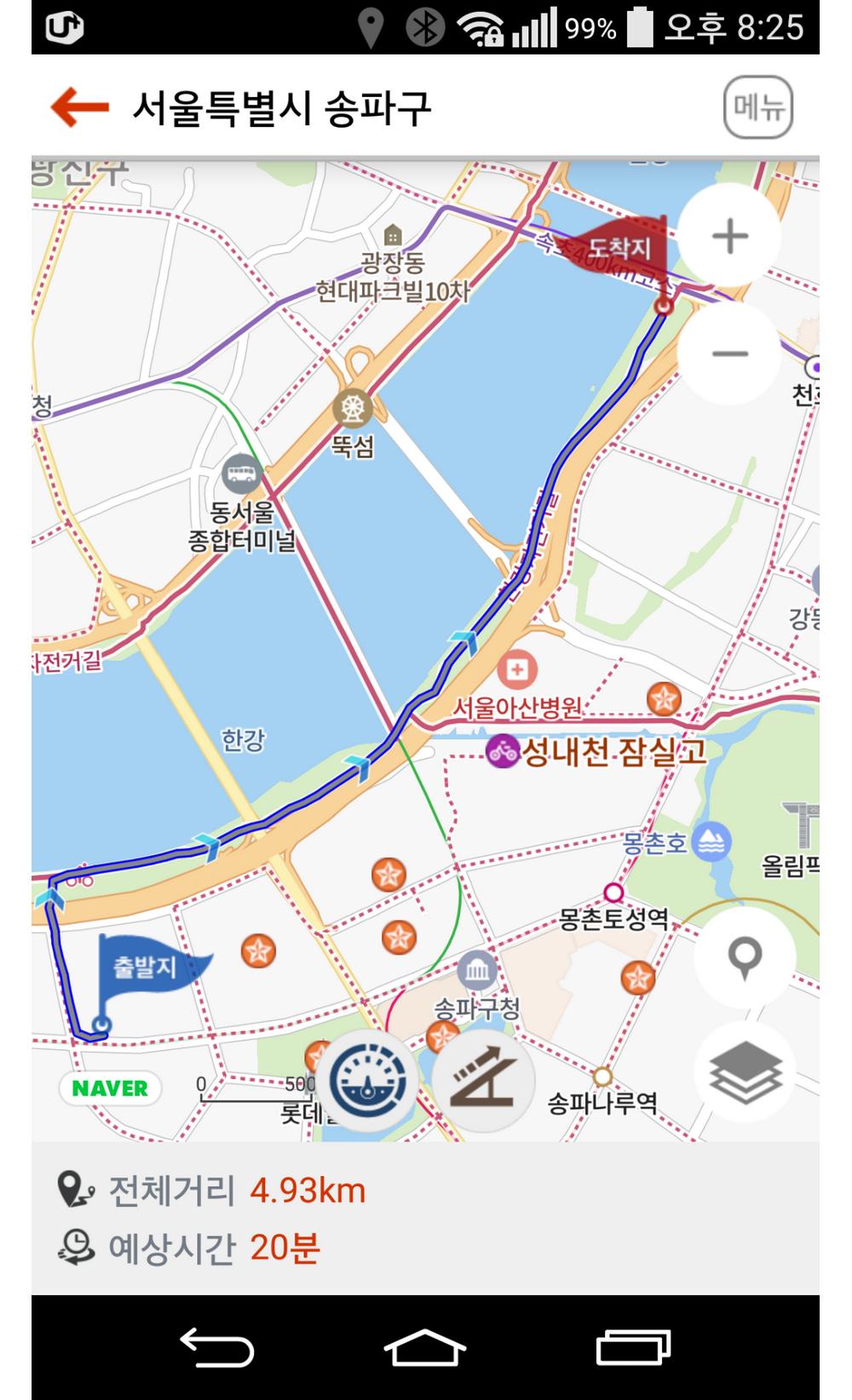Open the map layers selector
This screenshot has height=1400, width=852.
click(x=745, y=1072)
